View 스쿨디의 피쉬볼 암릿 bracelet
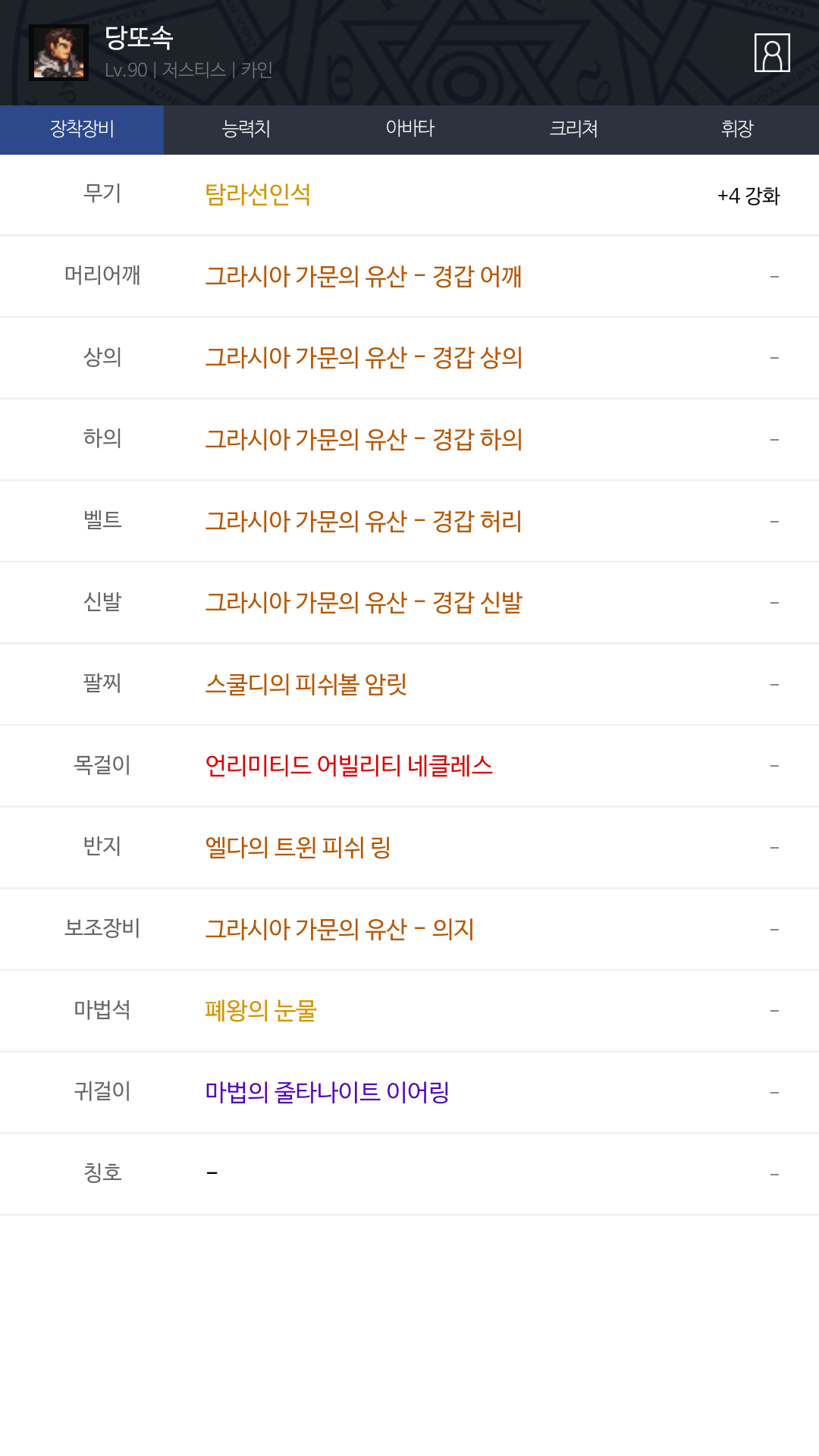Screen dimensions: 819x1456 point(306,684)
